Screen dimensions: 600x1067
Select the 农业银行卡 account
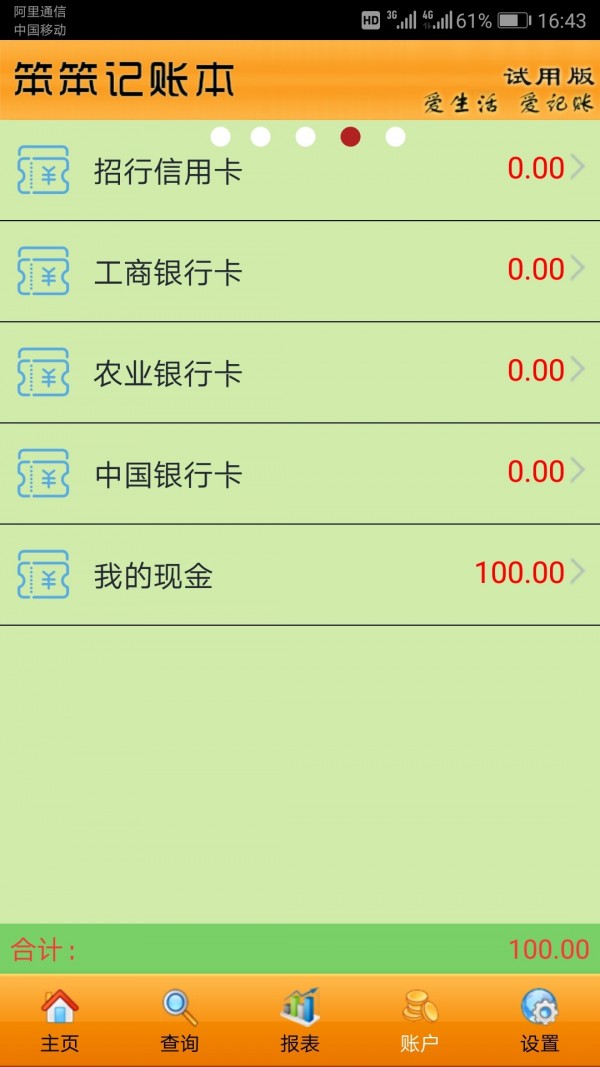300,373
